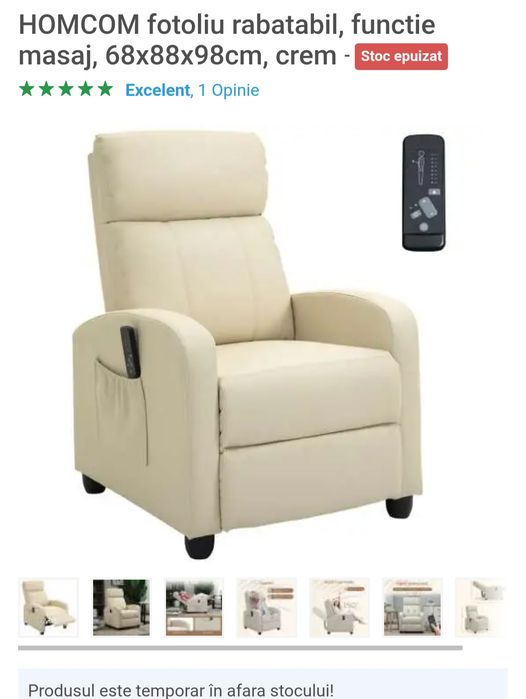Screen dimensions: 526x699
Task: Open the main cream recliner product image
Action: (x=261, y=344)
